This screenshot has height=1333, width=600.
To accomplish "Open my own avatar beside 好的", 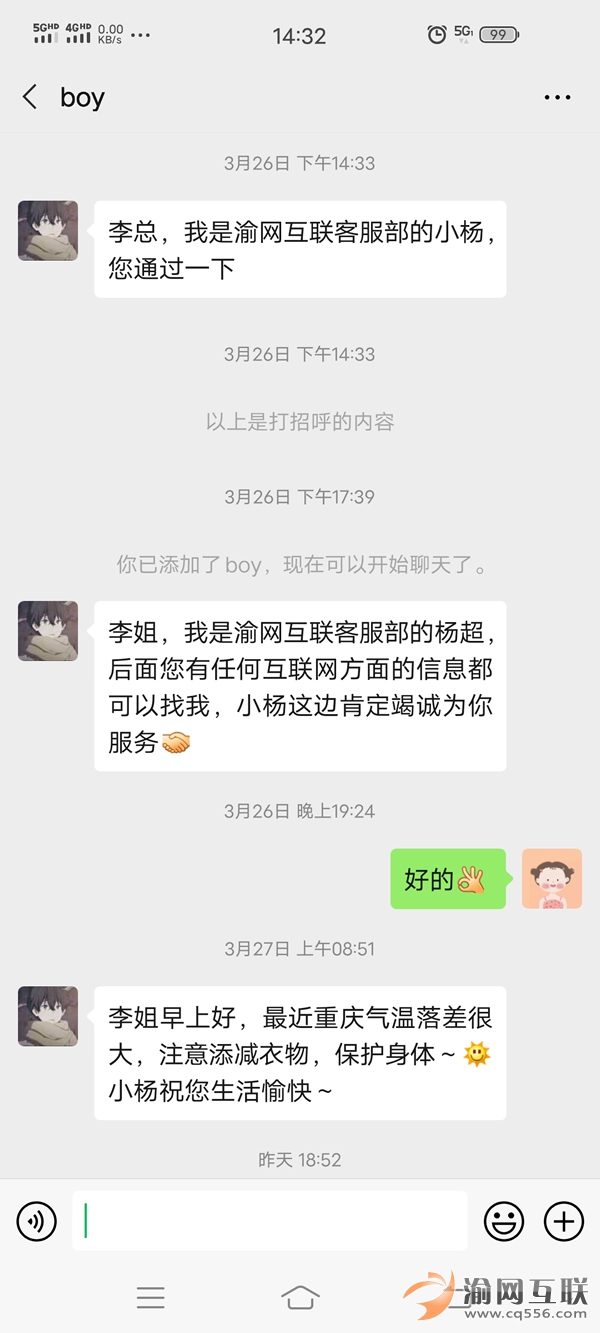I will pyautogui.click(x=552, y=879).
